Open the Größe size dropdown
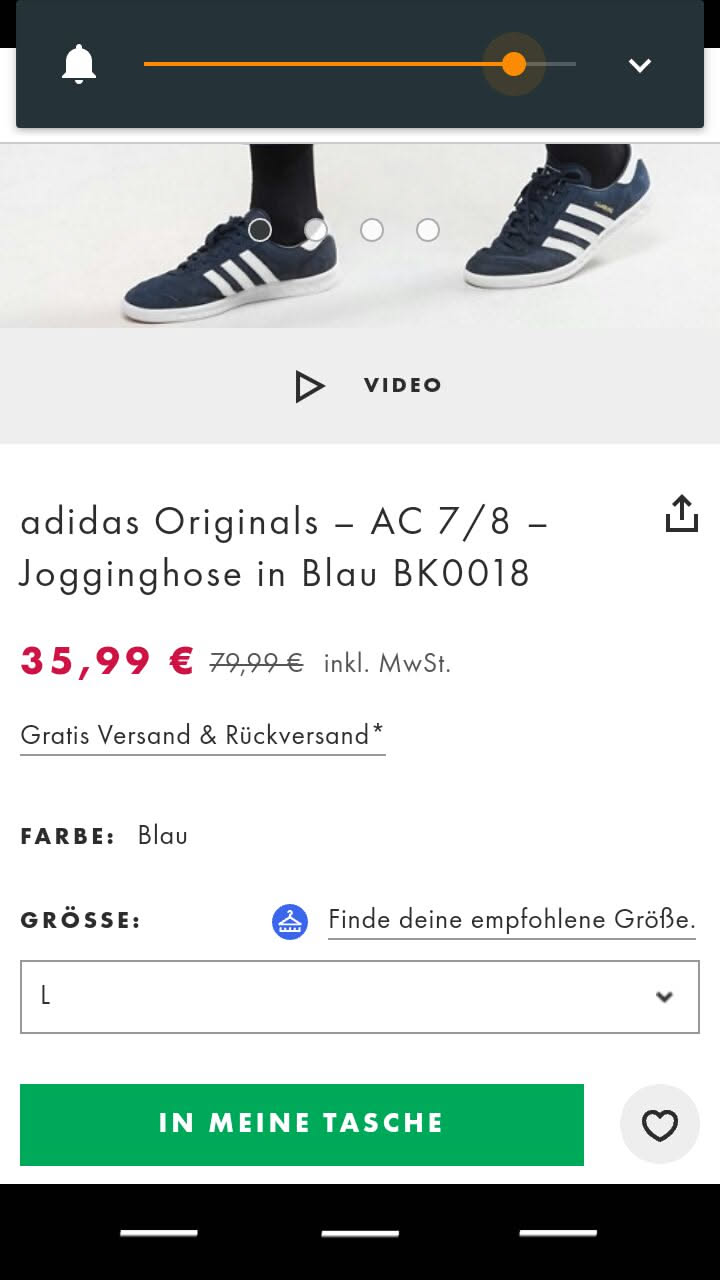The height and width of the screenshot is (1280, 720). tap(360, 996)
